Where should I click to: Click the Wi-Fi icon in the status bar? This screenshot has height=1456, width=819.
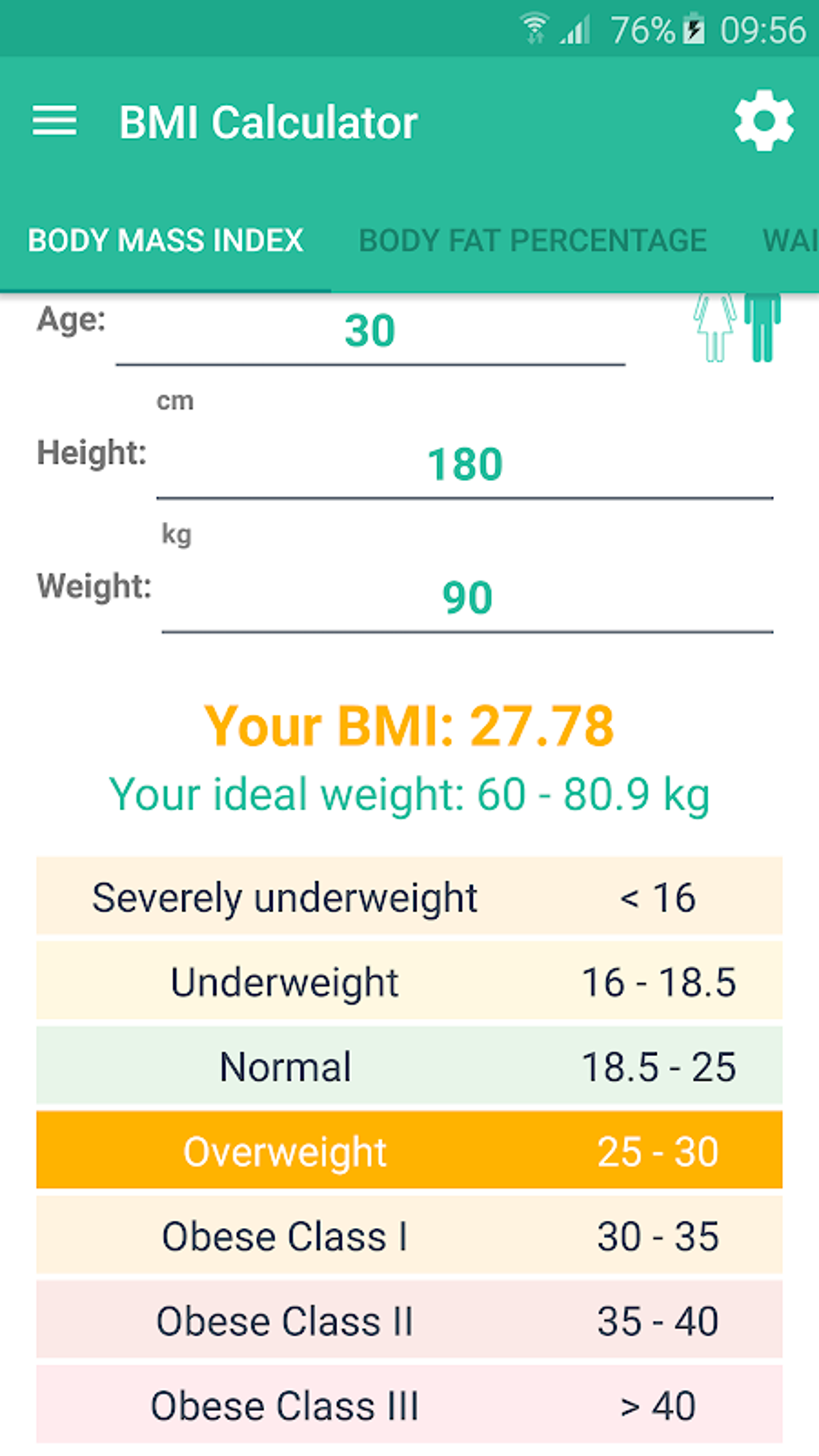[533, 27]
